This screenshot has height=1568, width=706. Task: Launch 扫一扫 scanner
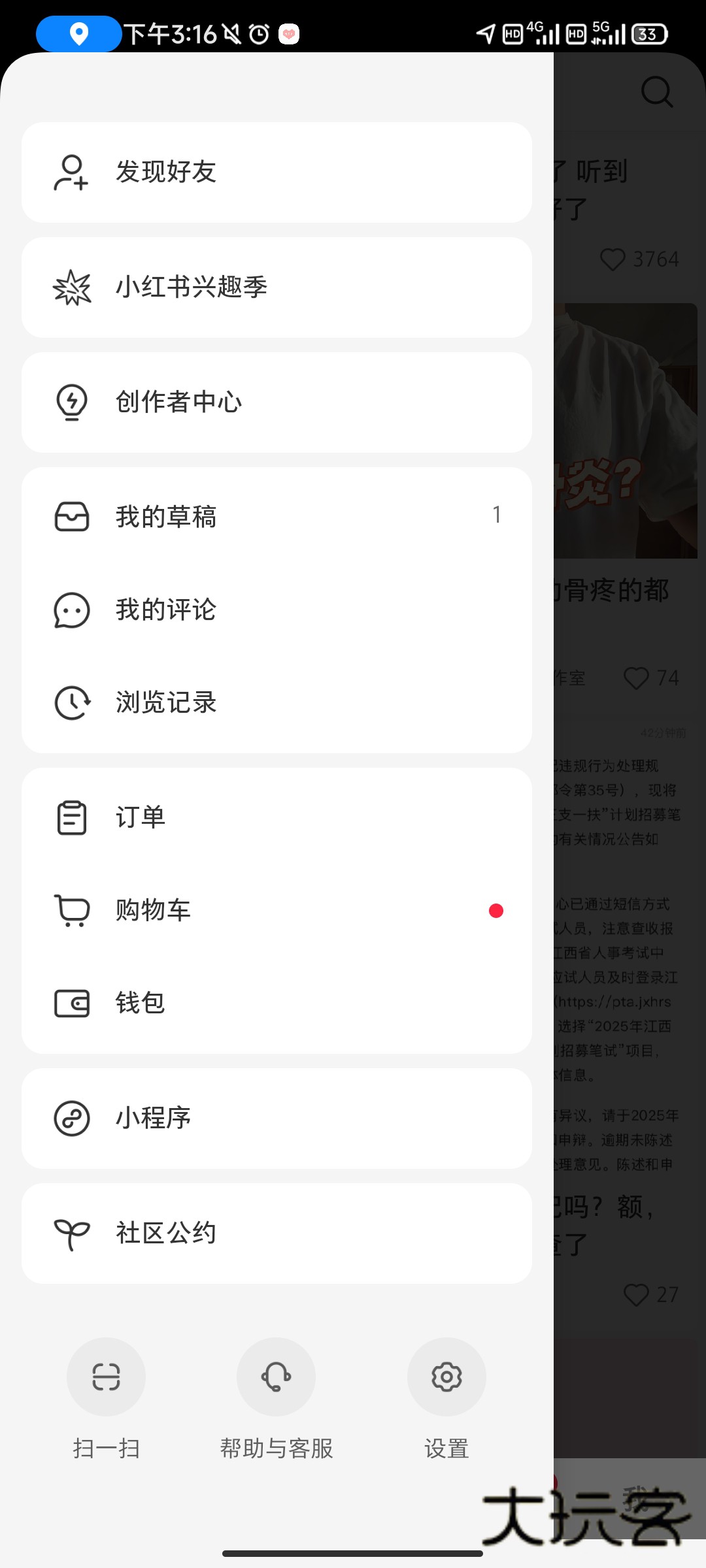tap(106, 1377)
